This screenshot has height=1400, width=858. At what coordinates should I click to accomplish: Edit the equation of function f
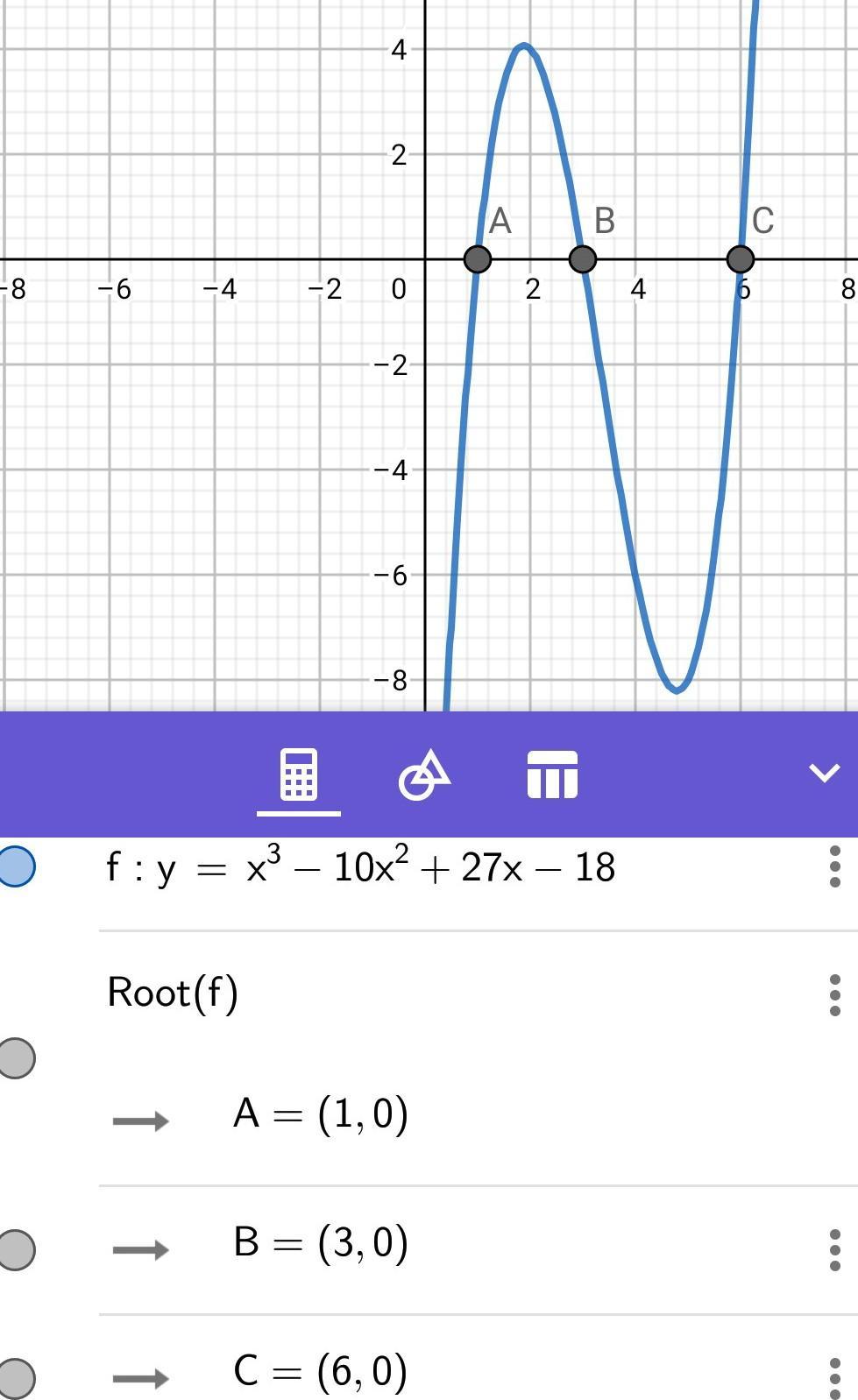point(360,867)
